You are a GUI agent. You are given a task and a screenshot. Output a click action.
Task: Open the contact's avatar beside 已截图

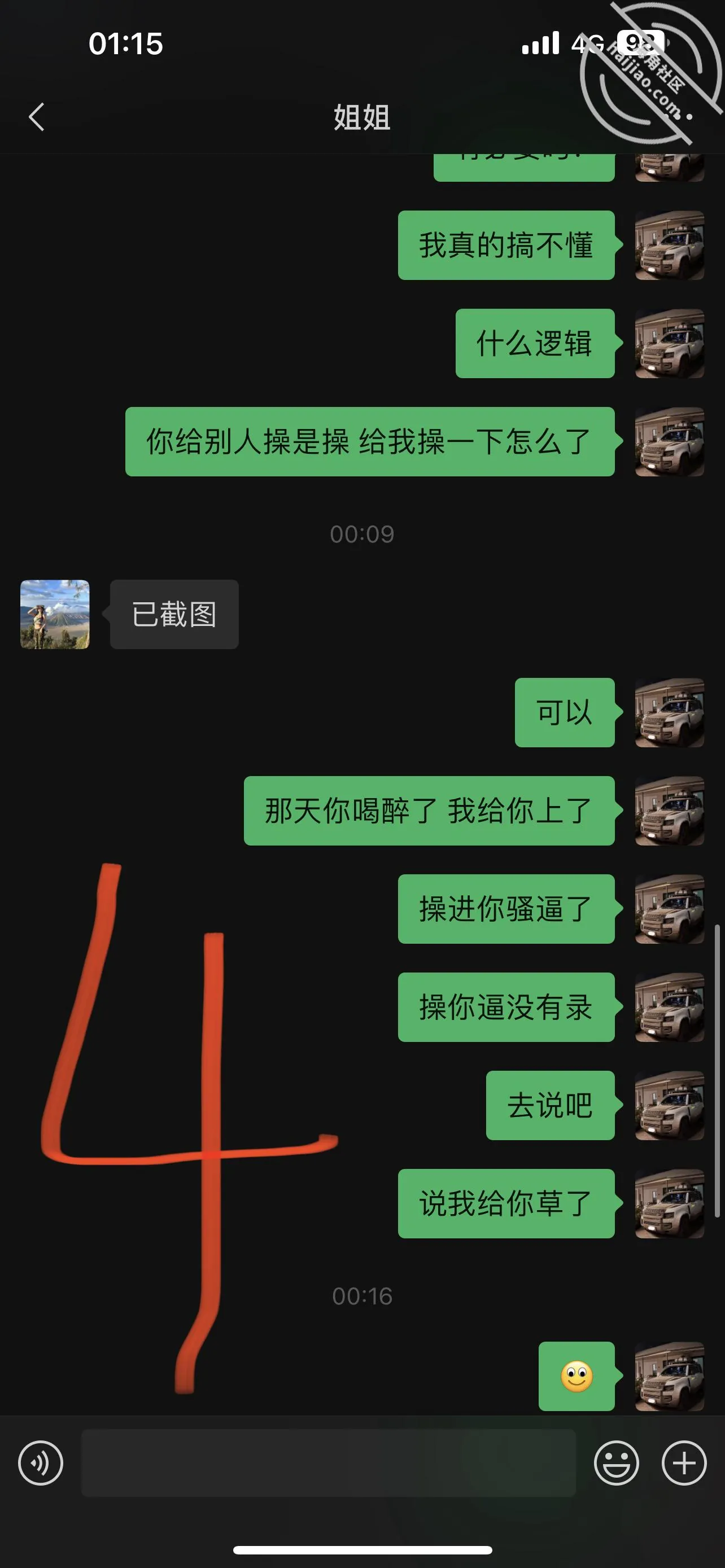click(55, 614)
